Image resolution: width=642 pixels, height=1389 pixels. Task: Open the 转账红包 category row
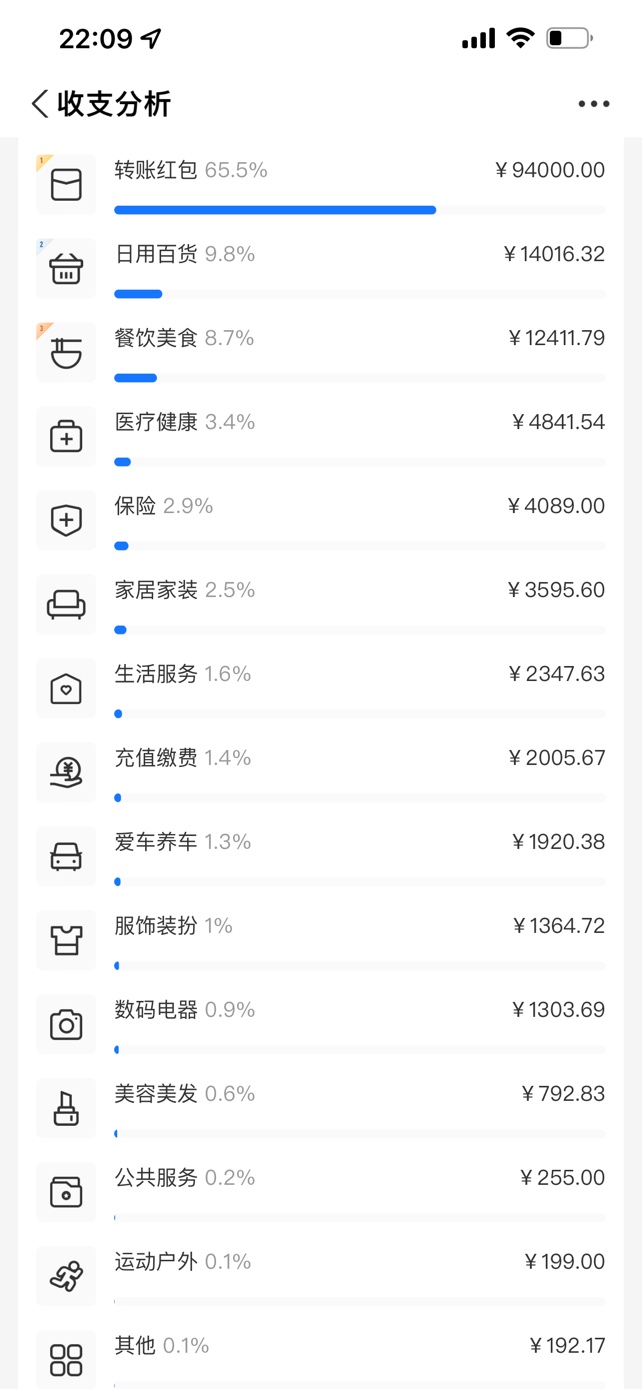tap(321, 184)
